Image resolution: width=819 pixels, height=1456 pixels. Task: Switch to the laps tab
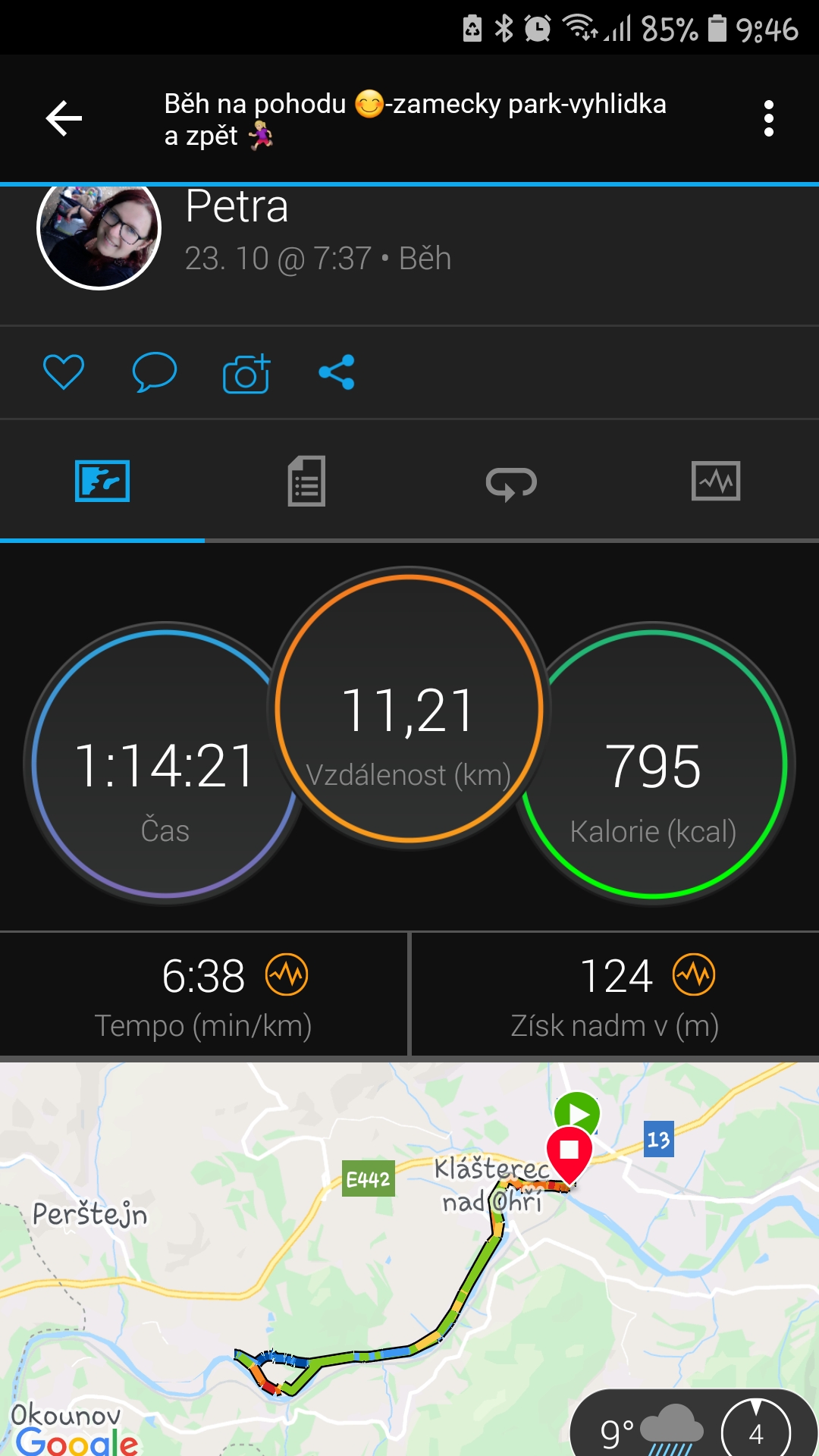click(511, 482)
